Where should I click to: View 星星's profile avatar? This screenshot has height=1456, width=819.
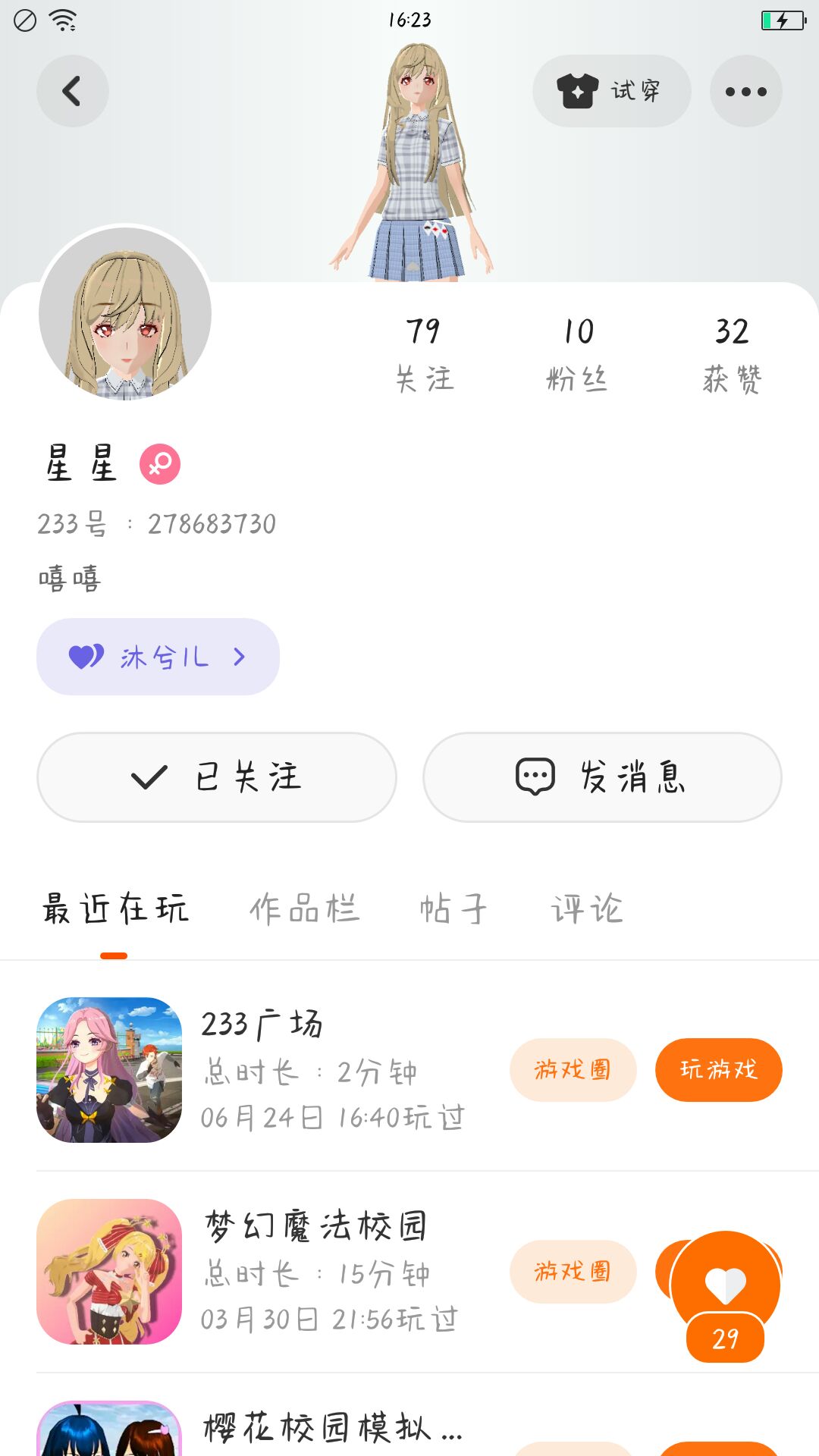pyautogui.click(x=125, y=313)
